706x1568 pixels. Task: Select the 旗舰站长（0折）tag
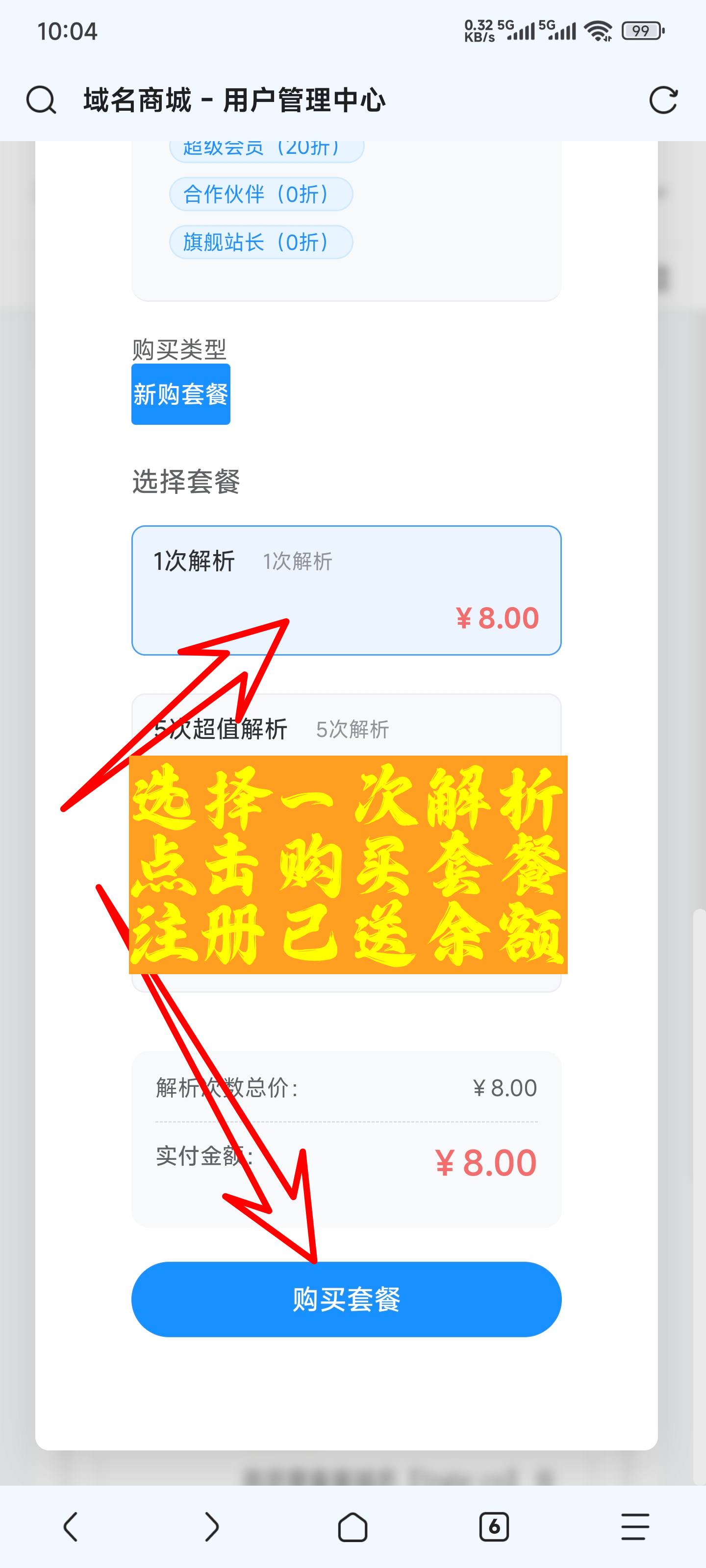pos(261,242)
